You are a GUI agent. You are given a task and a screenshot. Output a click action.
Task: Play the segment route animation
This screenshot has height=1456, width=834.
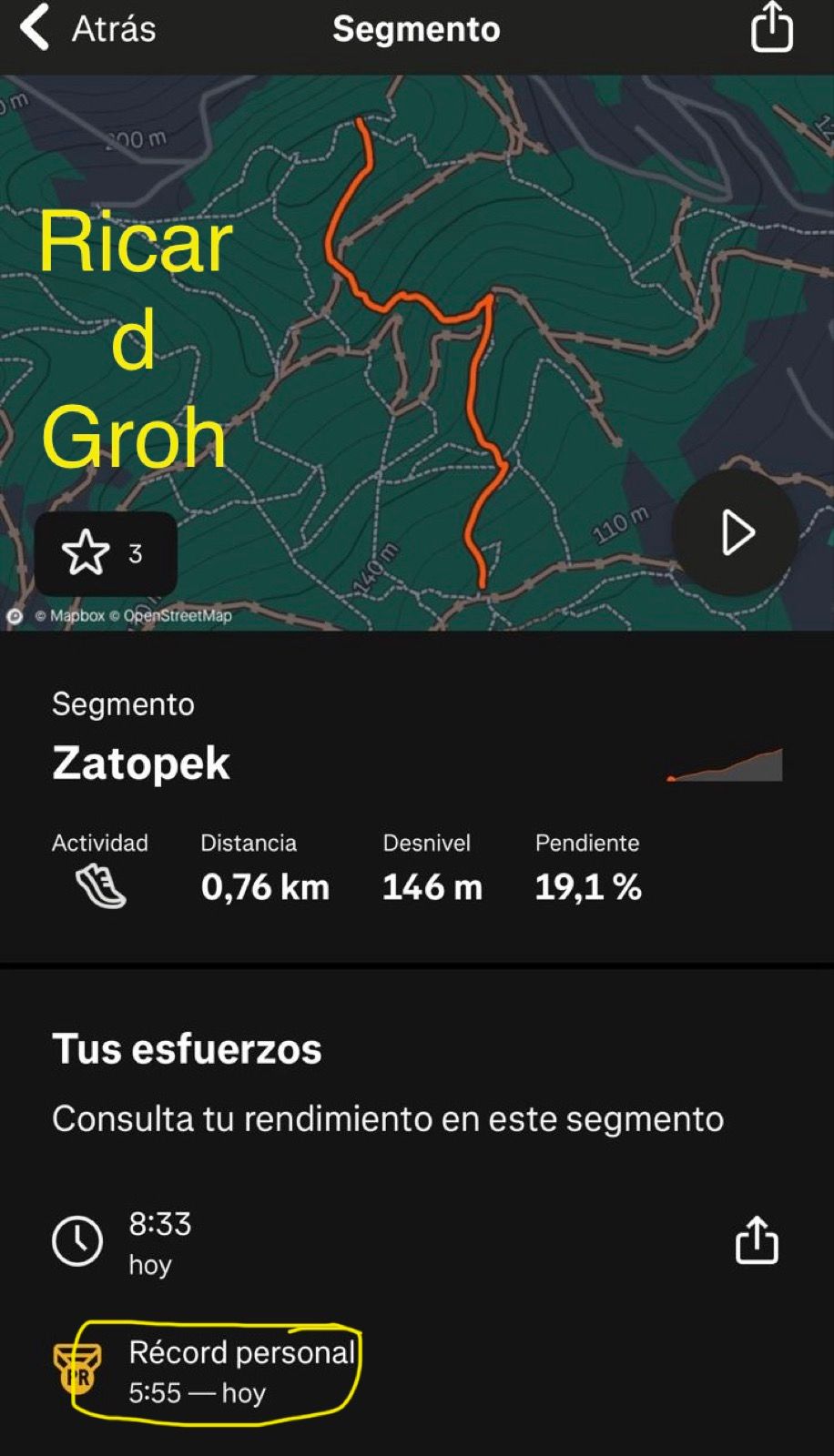[x=736, y=532]
